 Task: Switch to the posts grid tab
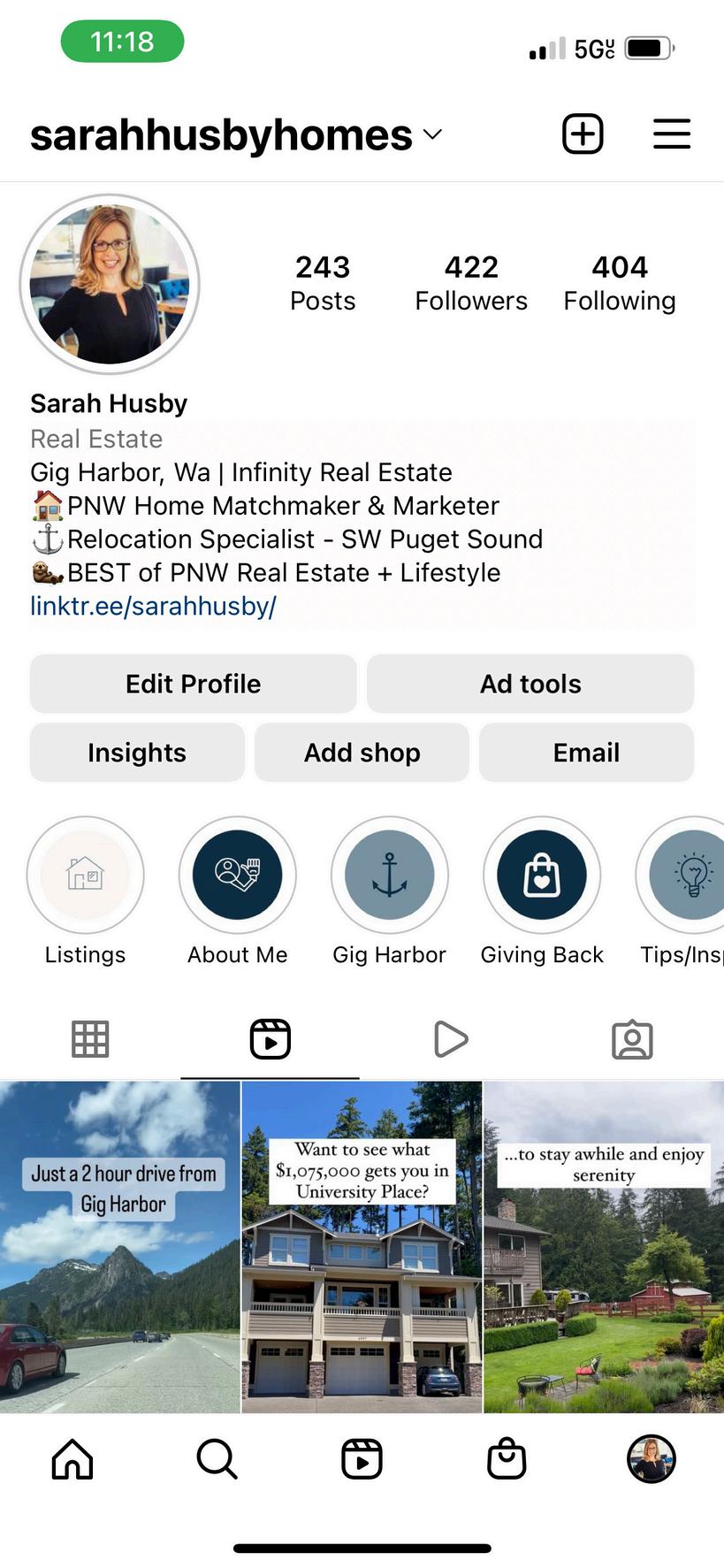pyautogui.click(x=90, y=1039)
